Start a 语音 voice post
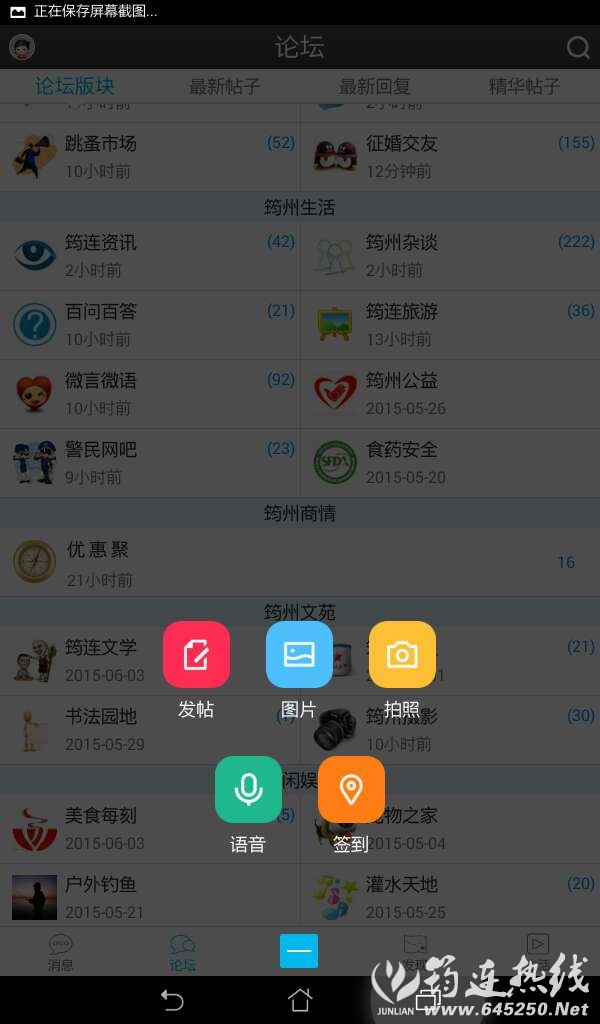Viewport: 600px width, 1024px height. click(x=248, y=789)
